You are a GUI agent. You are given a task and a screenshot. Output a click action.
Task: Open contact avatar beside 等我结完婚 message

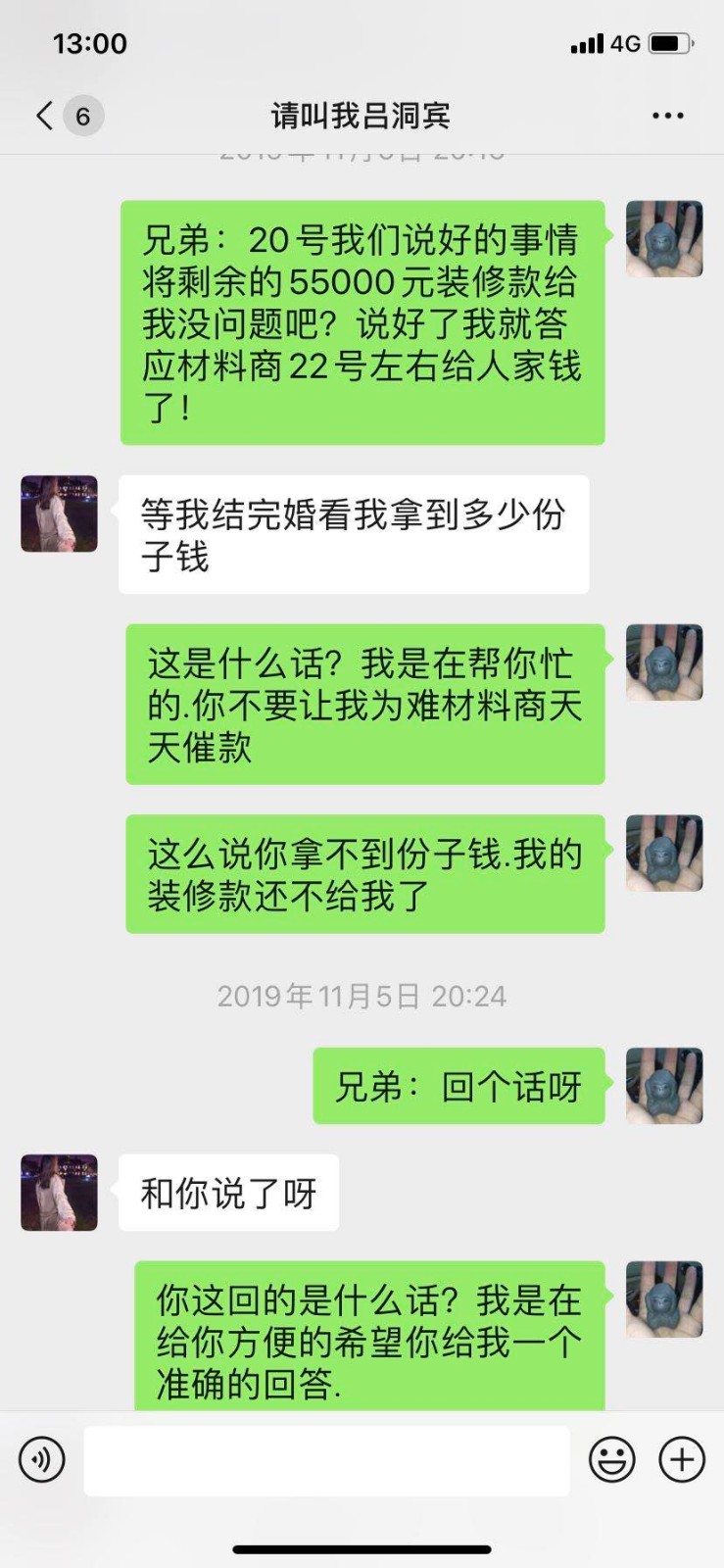59,514
